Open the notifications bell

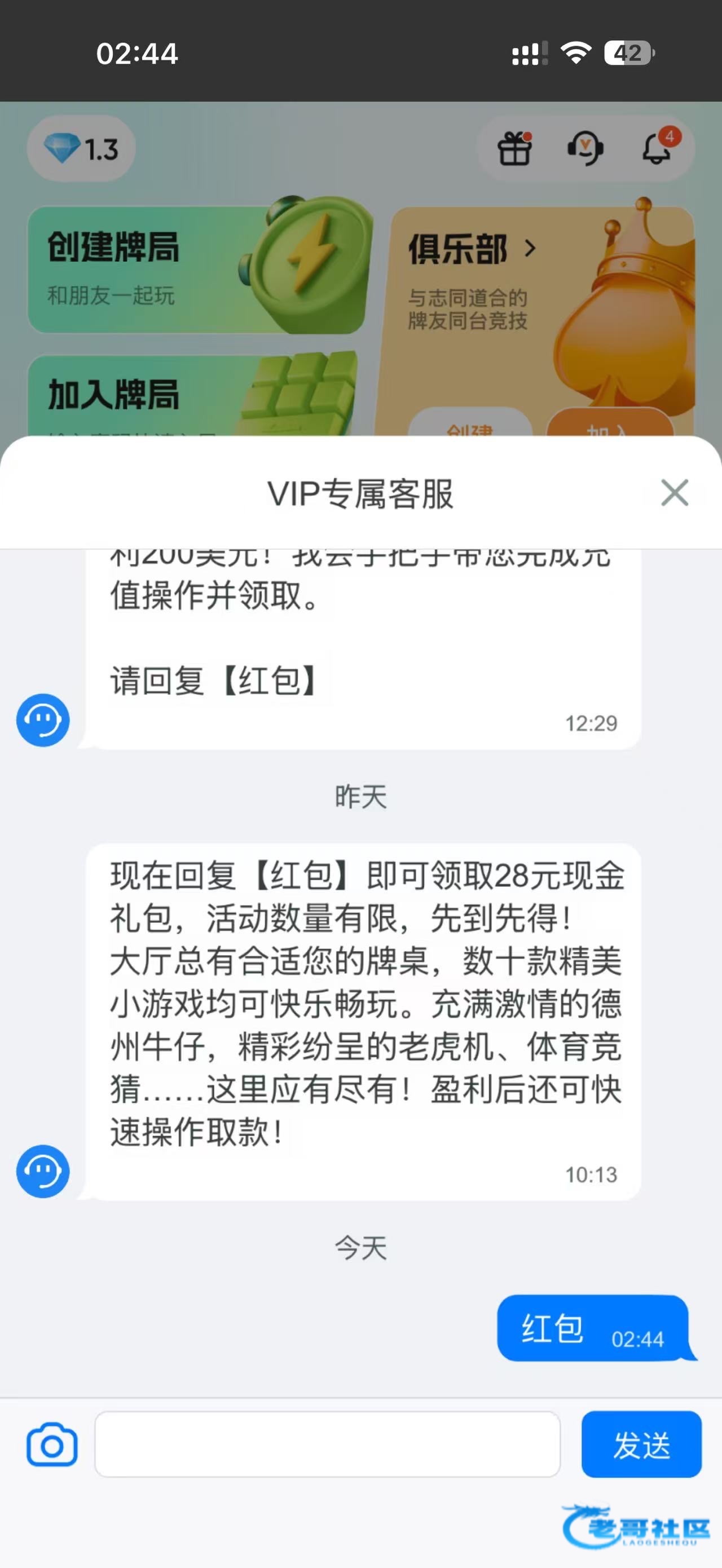pos(657,148)
